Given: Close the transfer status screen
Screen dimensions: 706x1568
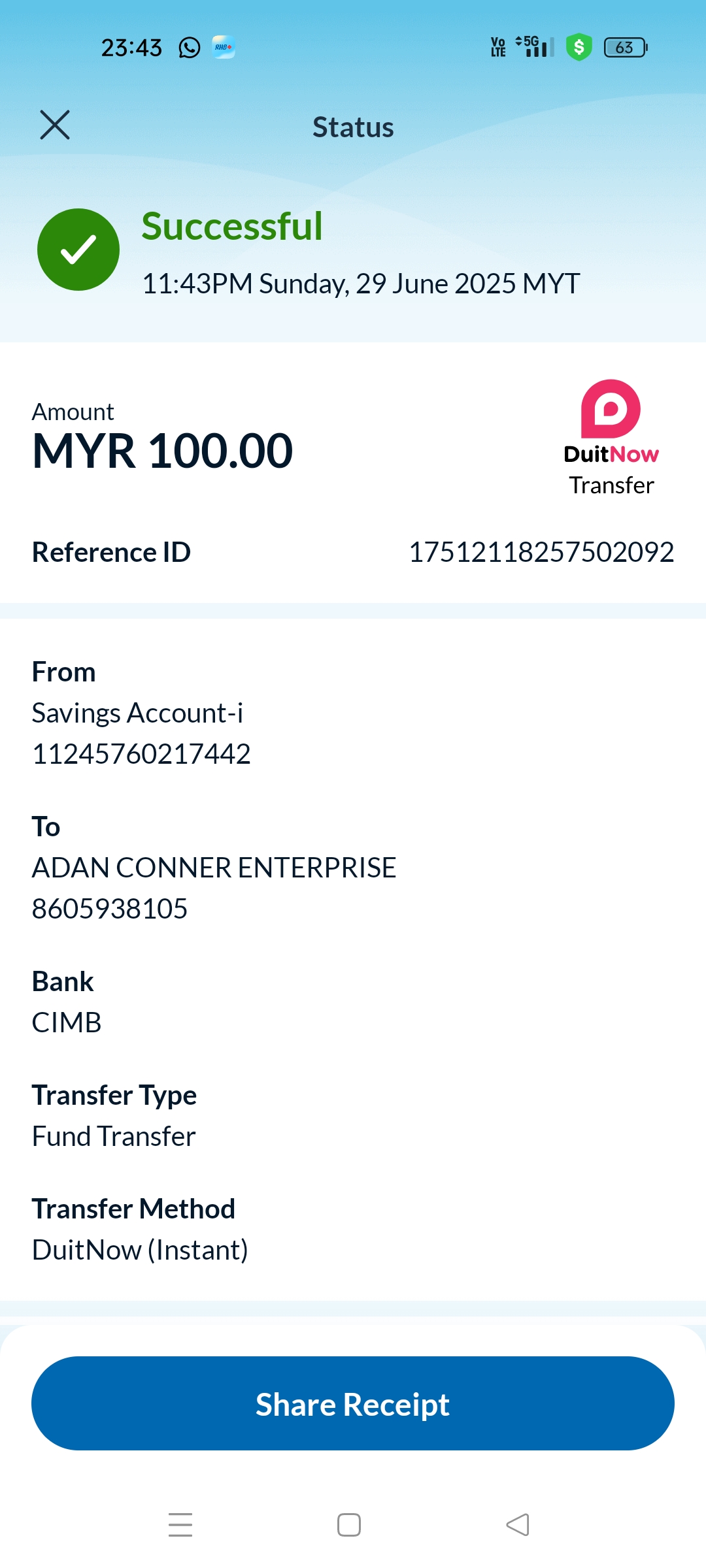Looking at the screenshot, I should tap(55, 125).
